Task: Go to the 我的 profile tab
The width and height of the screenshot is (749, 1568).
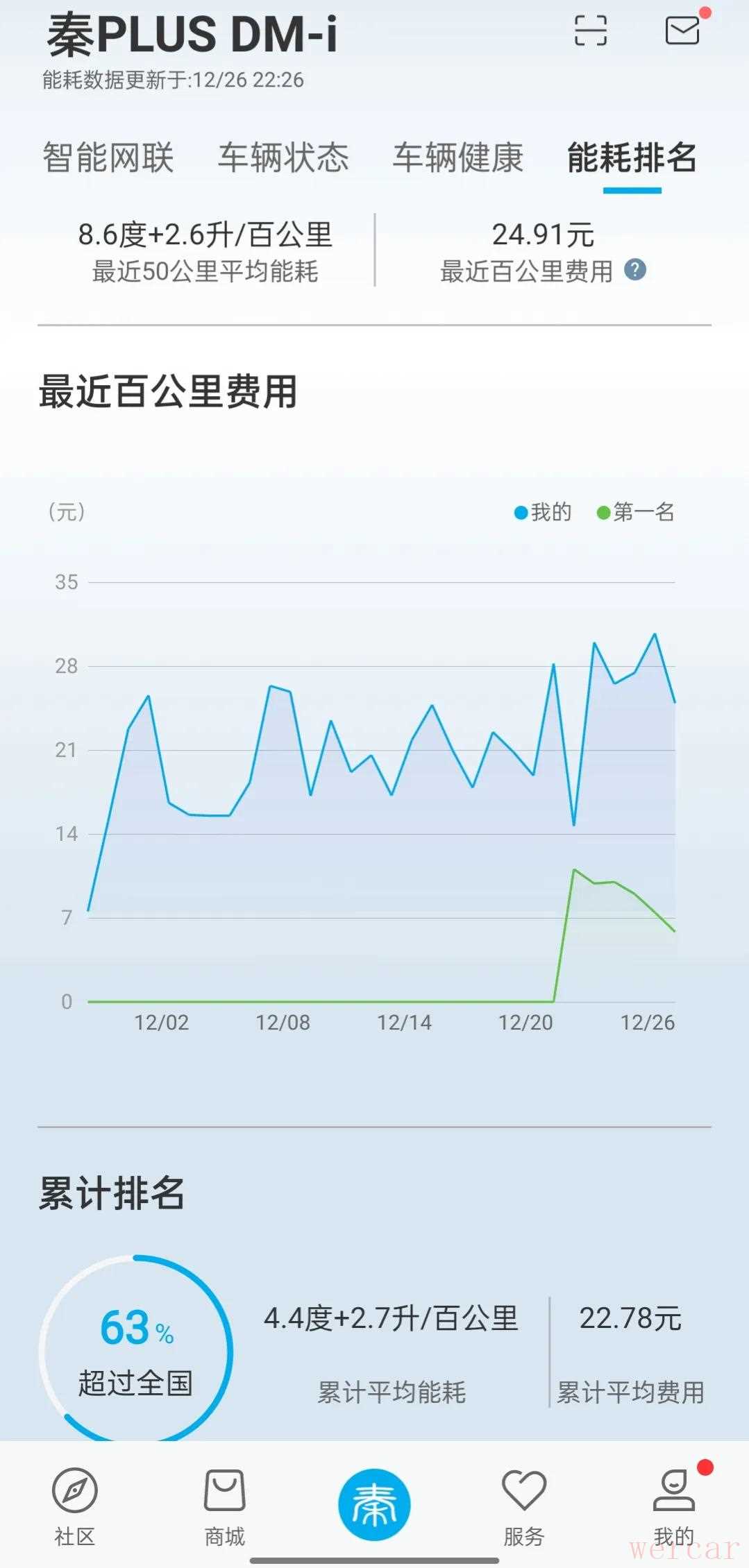Action: 673,1505
